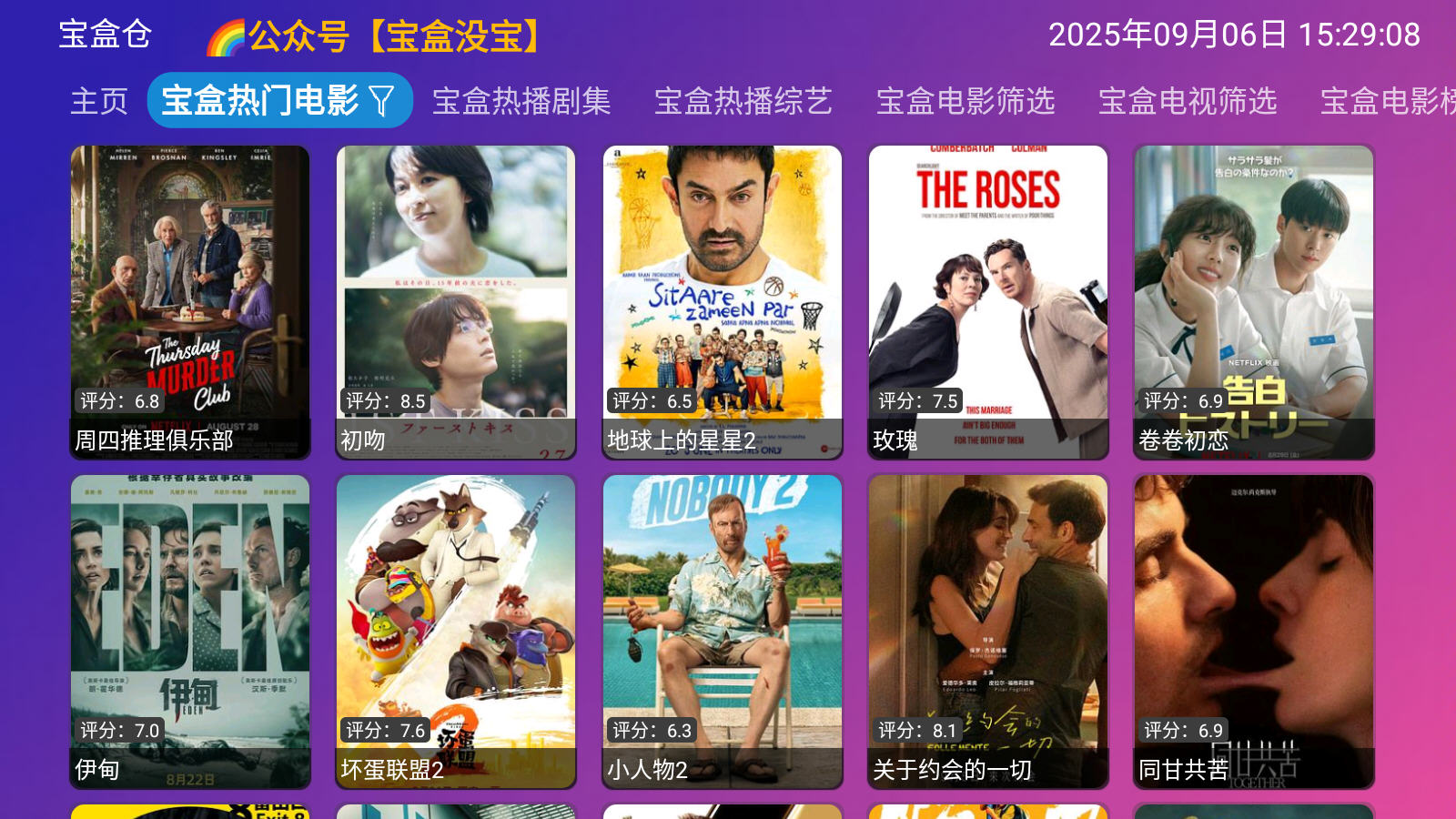Open the movie 周四推理俱乐部
1456x819 pixels.
190,302
